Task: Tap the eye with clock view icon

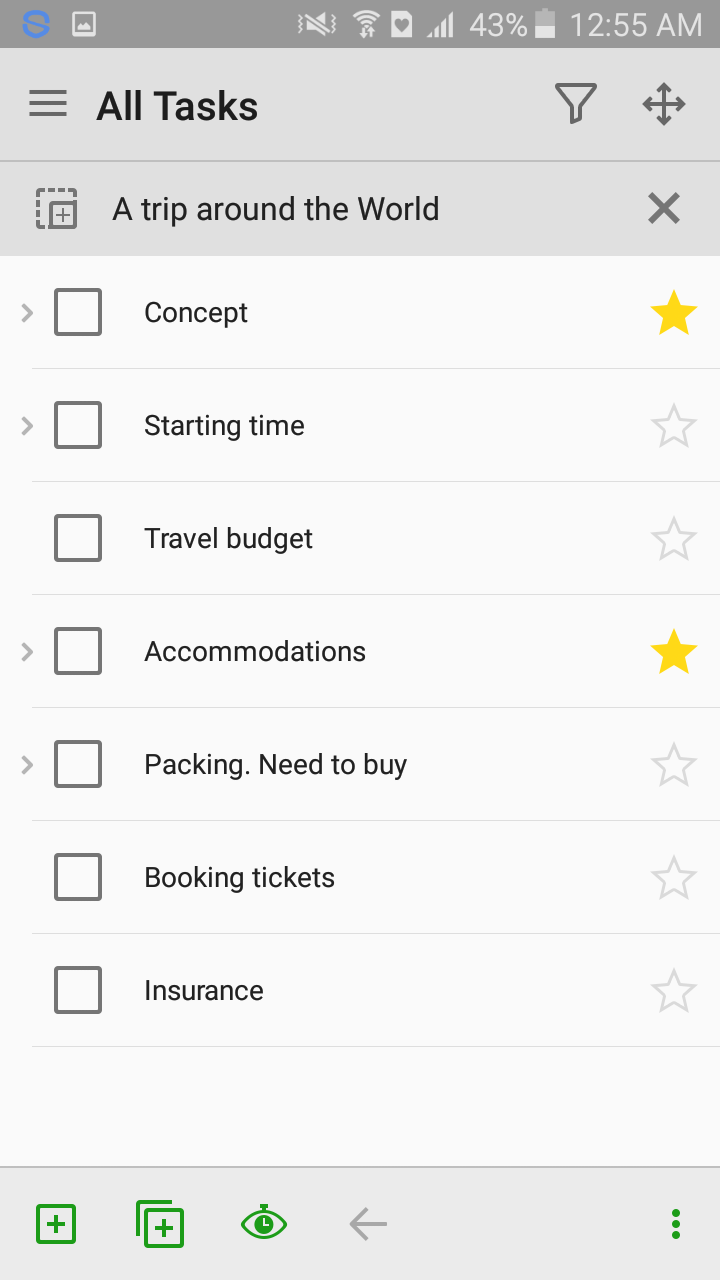Action: (264, 1224)
